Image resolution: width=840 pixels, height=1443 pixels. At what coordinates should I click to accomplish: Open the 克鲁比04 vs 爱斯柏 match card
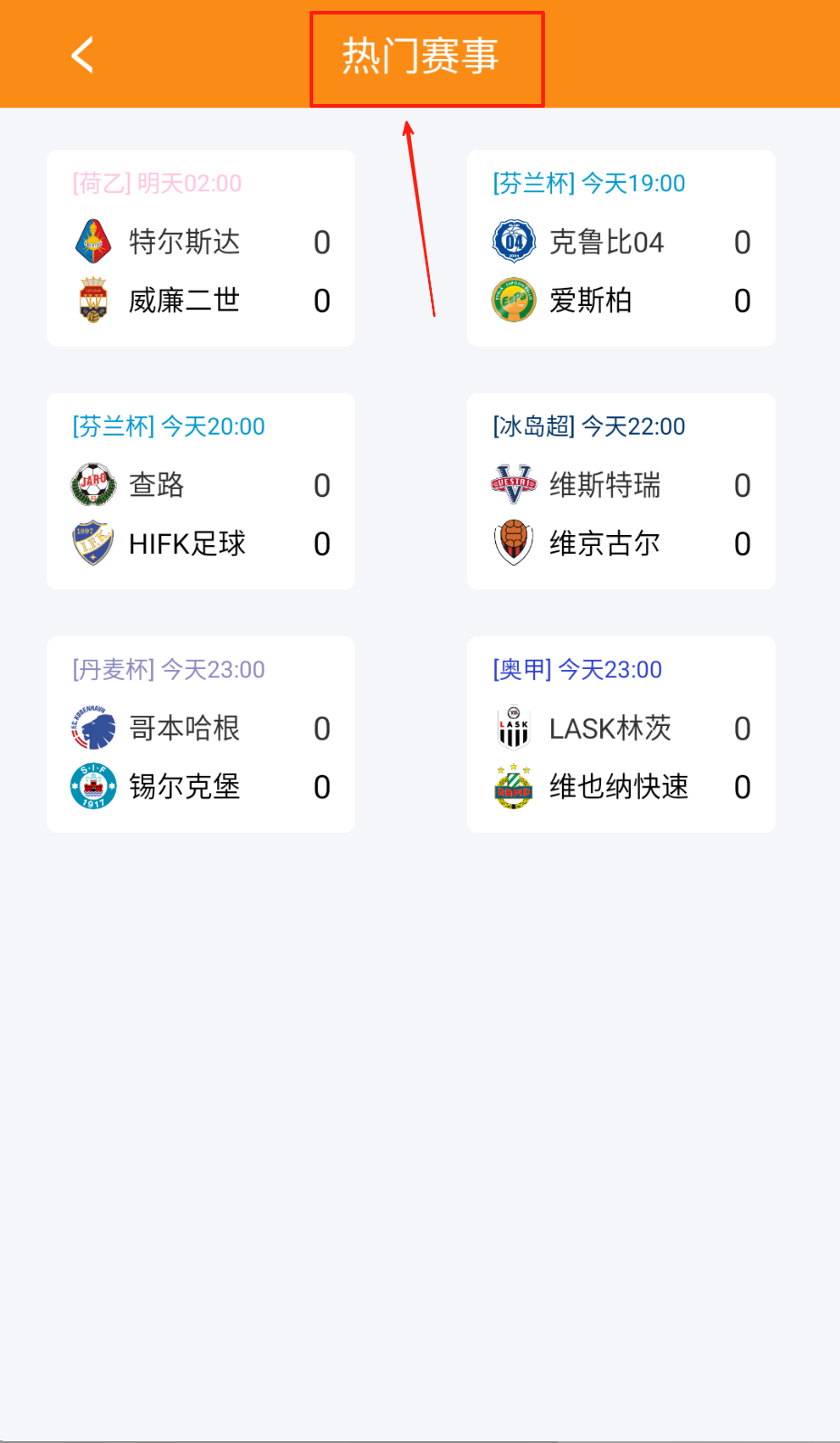point(621,249)
